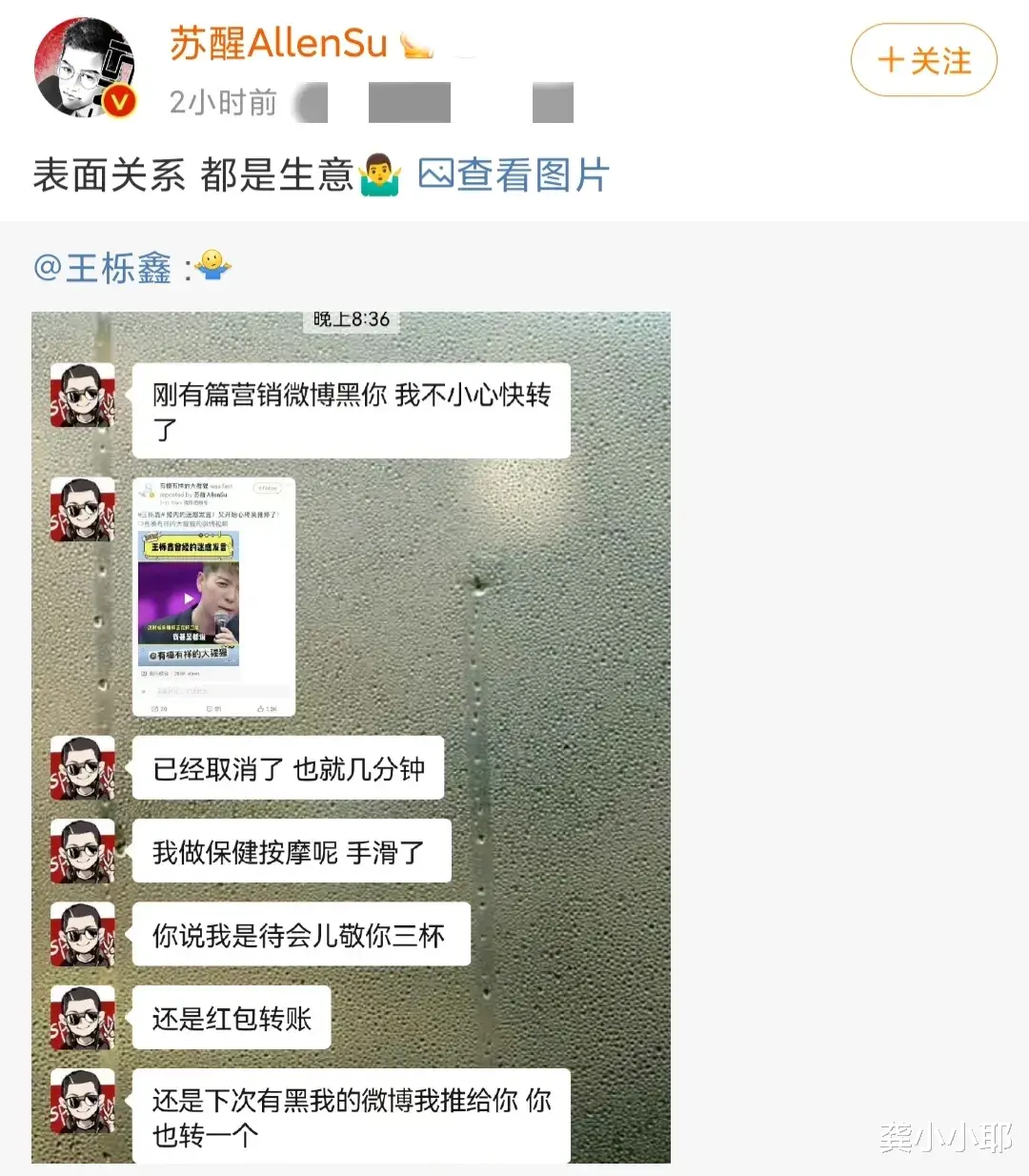Click the +关注 follow button at top right

click(x=922, y=60)
